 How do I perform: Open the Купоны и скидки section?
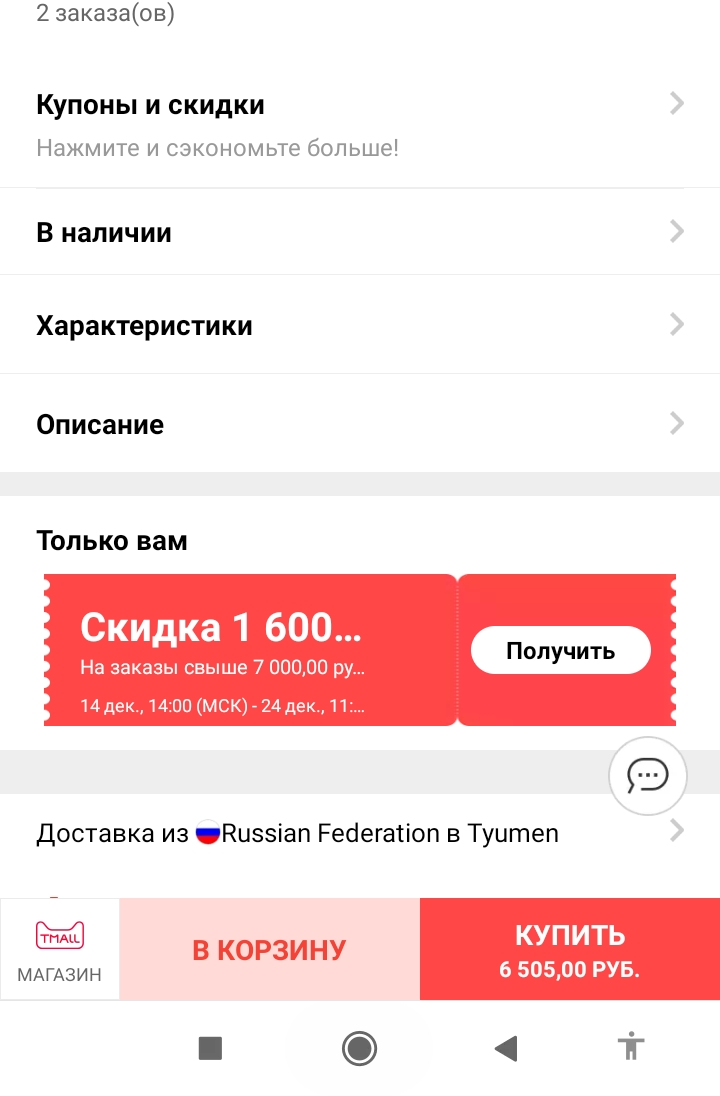(360, 125)
